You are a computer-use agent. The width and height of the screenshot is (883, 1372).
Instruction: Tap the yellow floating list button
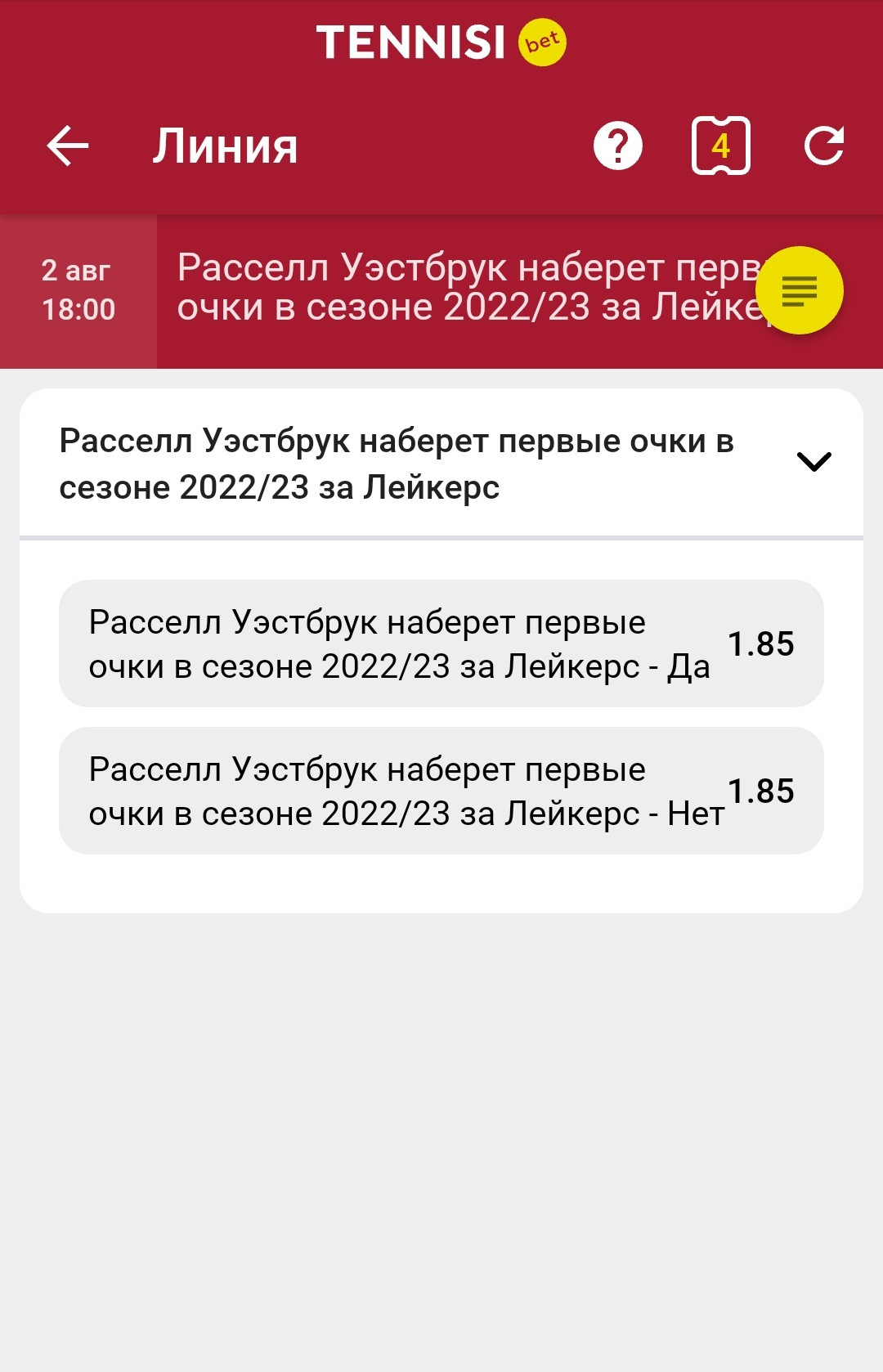tap(799, 290)
